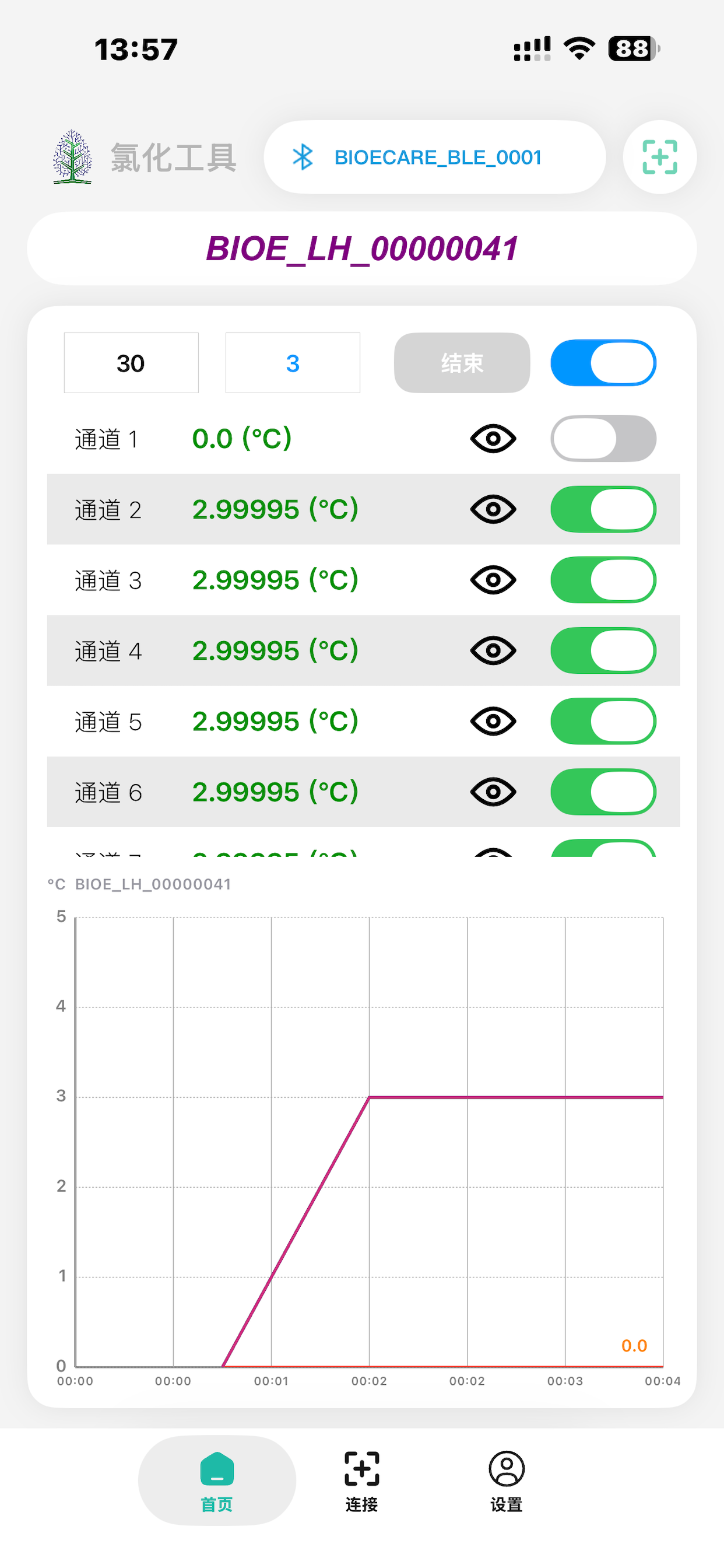Toggle the eye icon for 通道 6

(x=493, y=792)
